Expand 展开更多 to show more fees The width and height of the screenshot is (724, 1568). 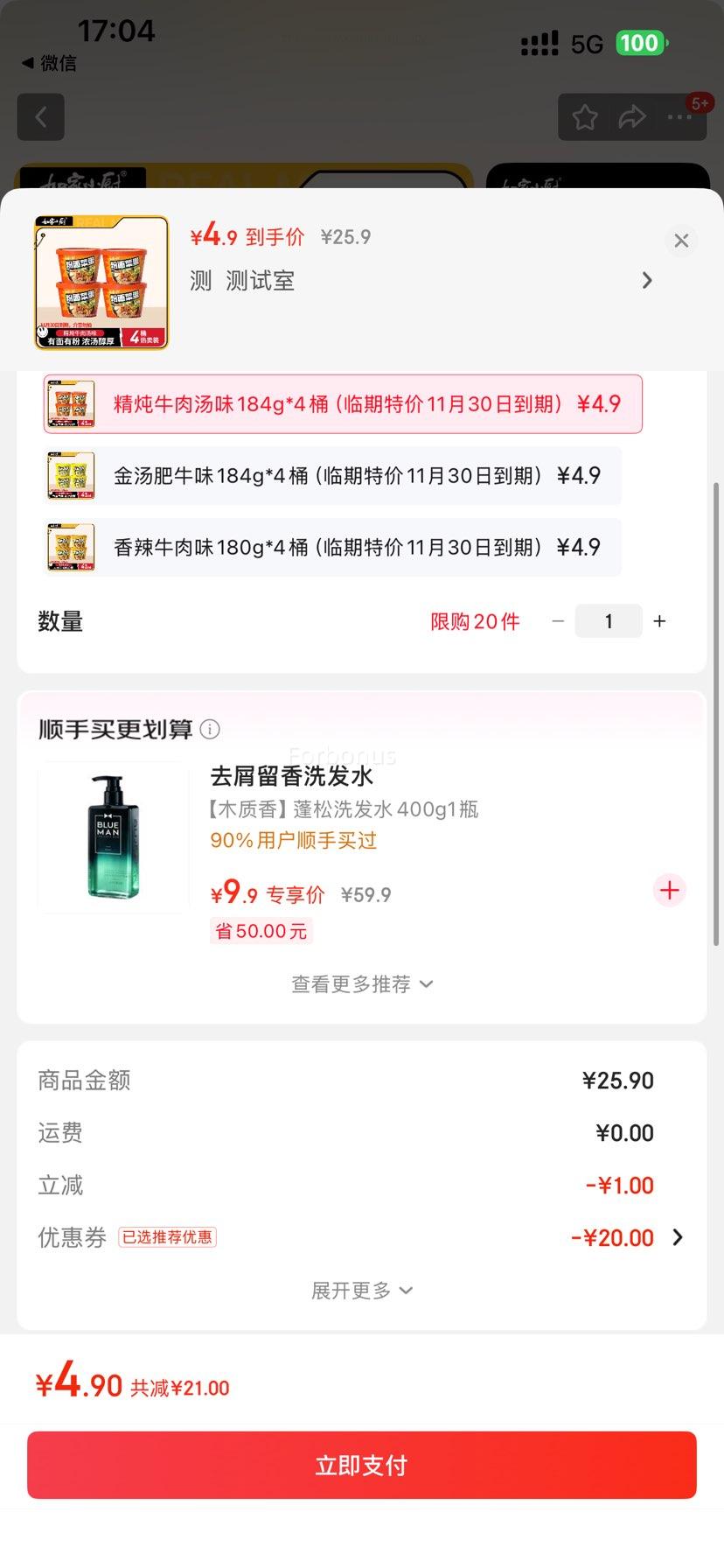(x=361, y=1290)
